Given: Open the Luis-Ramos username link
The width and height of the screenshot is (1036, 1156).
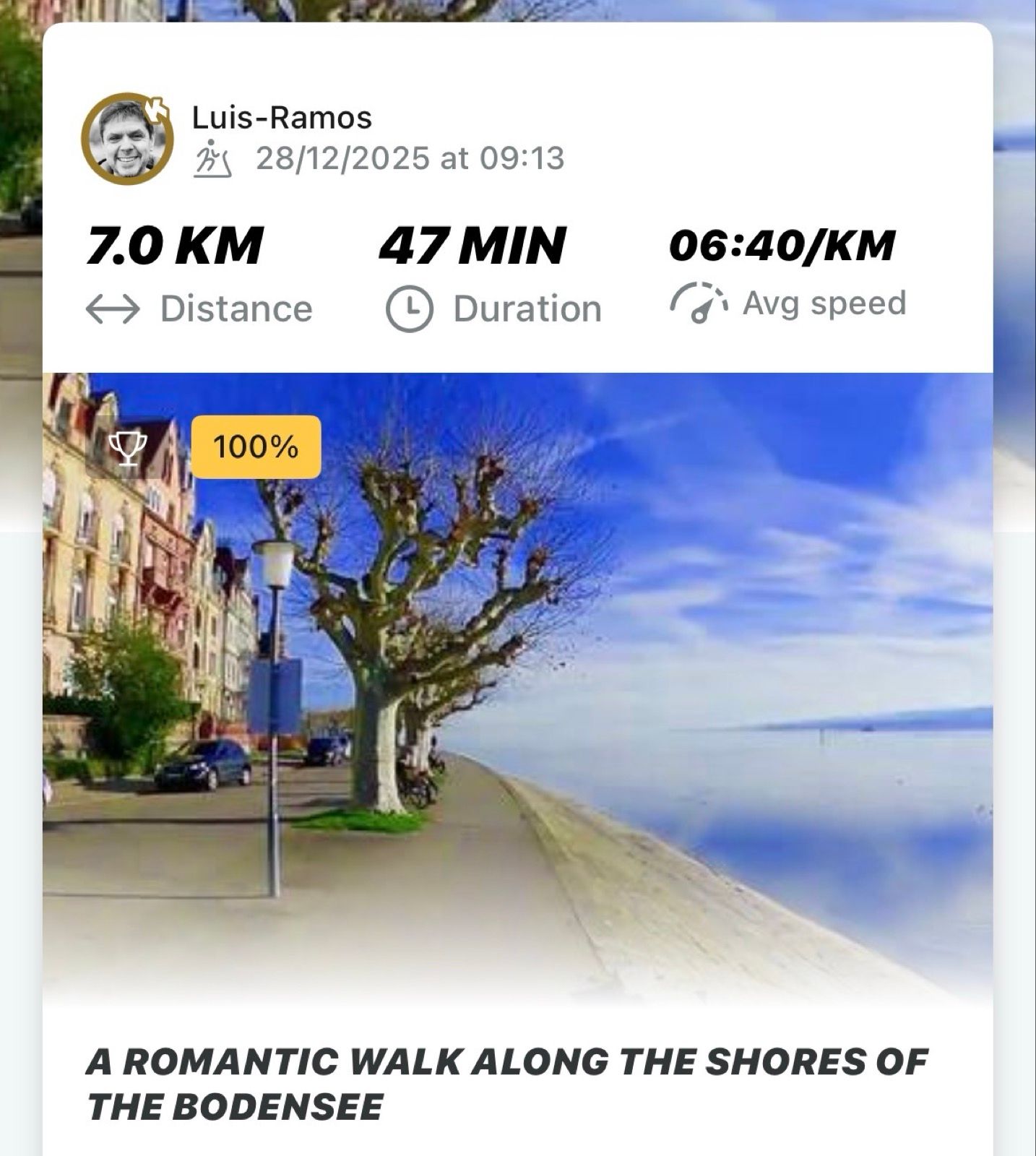Looking at the screenshot, I should [x=282, y=118].
